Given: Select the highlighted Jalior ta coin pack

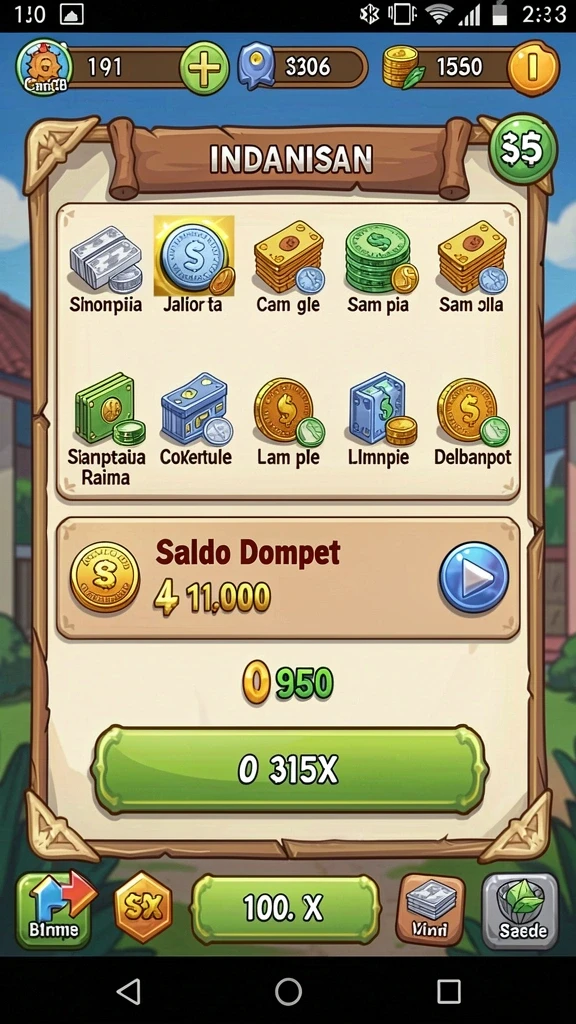Looking at the screenshot, I should pyautogui.click(x=194, y=265).
